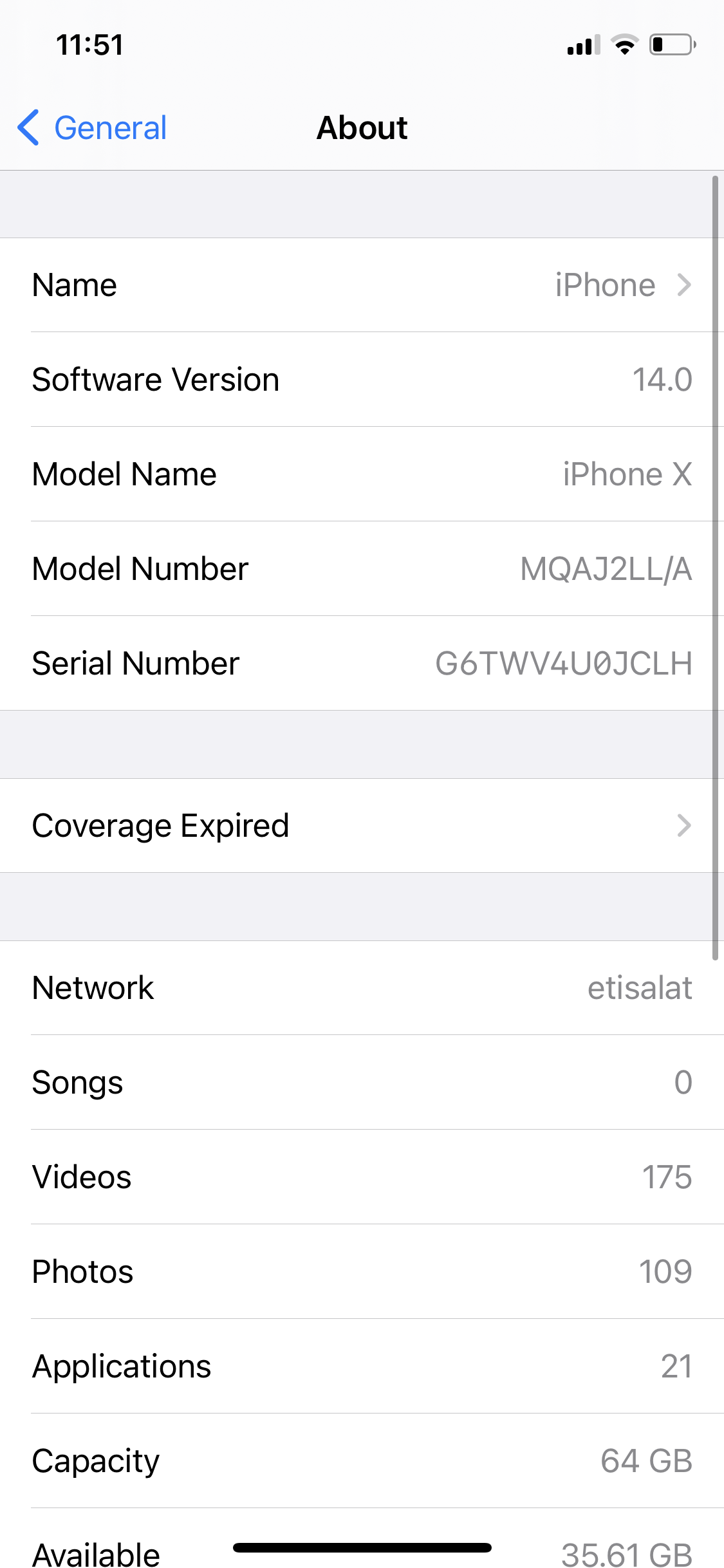The height and width of the screenshot is (1568, 724).
Task: Tap Software Version row showing 14.0
Action: pos(362,380)
